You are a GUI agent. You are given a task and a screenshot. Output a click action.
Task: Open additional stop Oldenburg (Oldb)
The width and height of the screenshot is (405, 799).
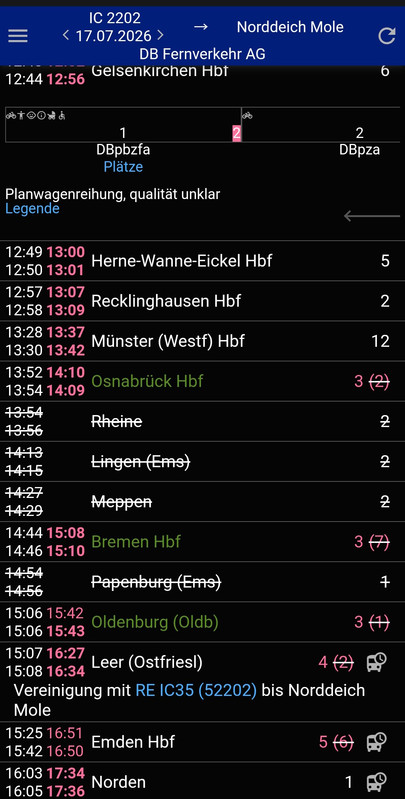(202, 622)
